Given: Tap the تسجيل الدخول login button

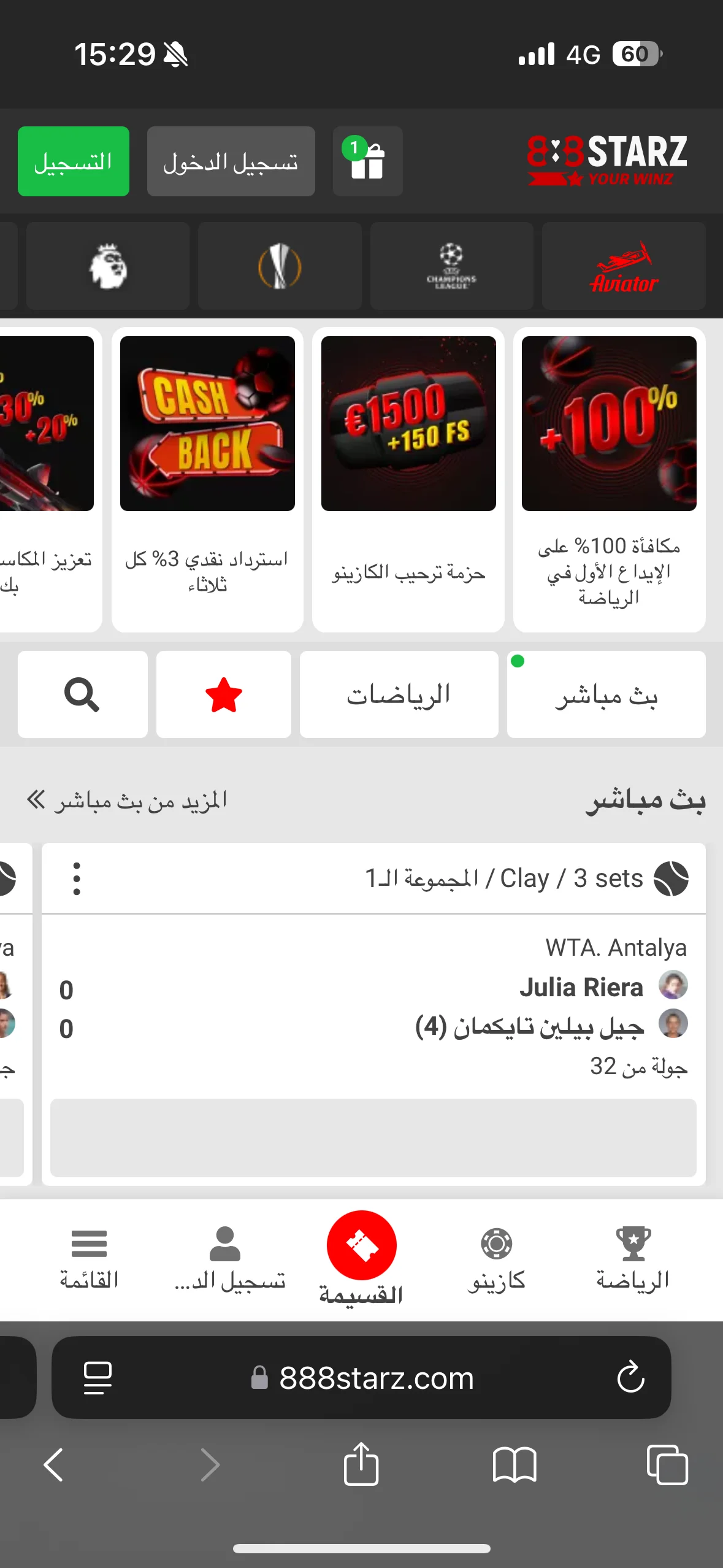Looking at the screenshot, I should (x=231, y=161).
